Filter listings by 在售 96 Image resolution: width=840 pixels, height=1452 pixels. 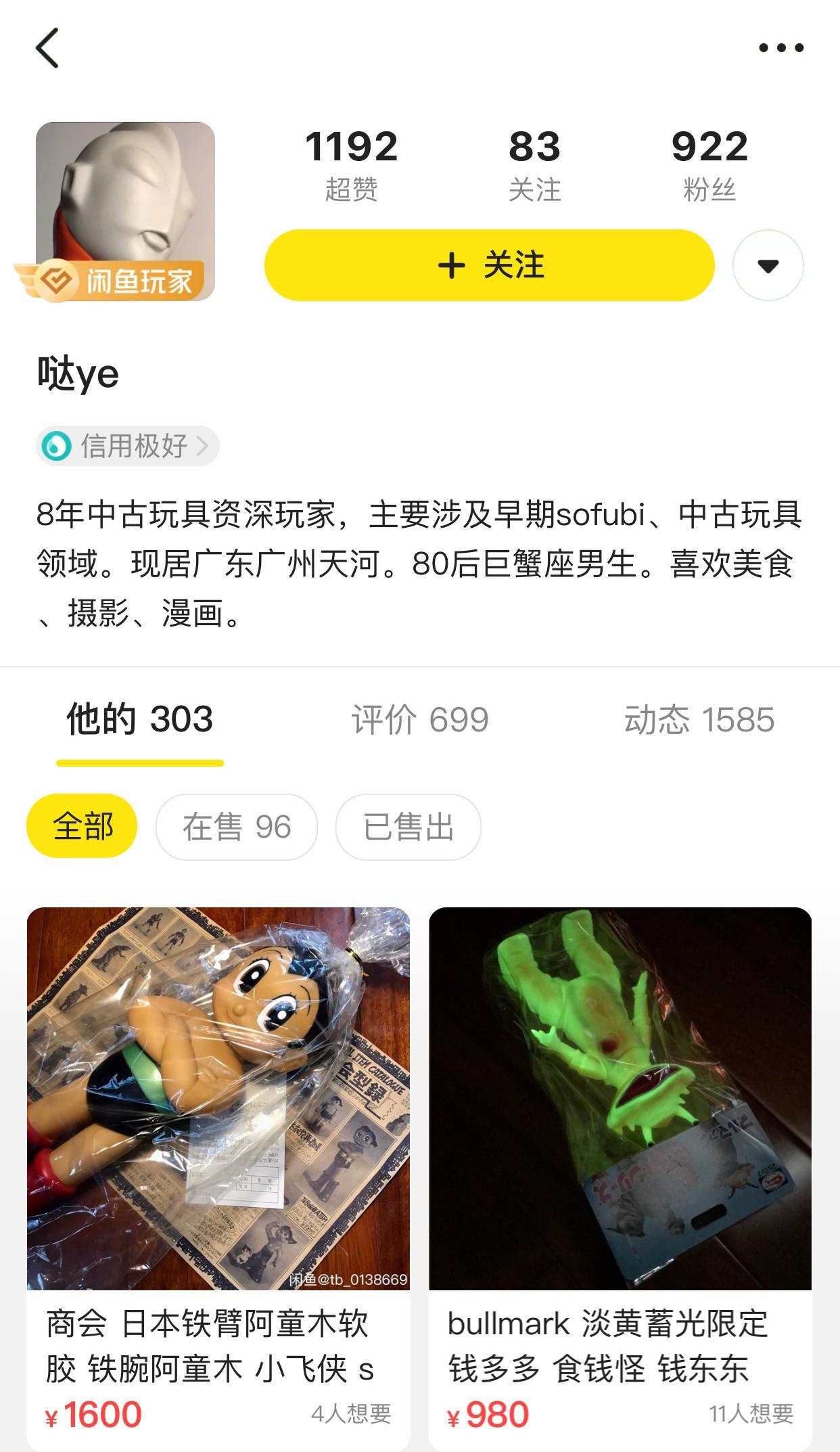pos(237,826)
